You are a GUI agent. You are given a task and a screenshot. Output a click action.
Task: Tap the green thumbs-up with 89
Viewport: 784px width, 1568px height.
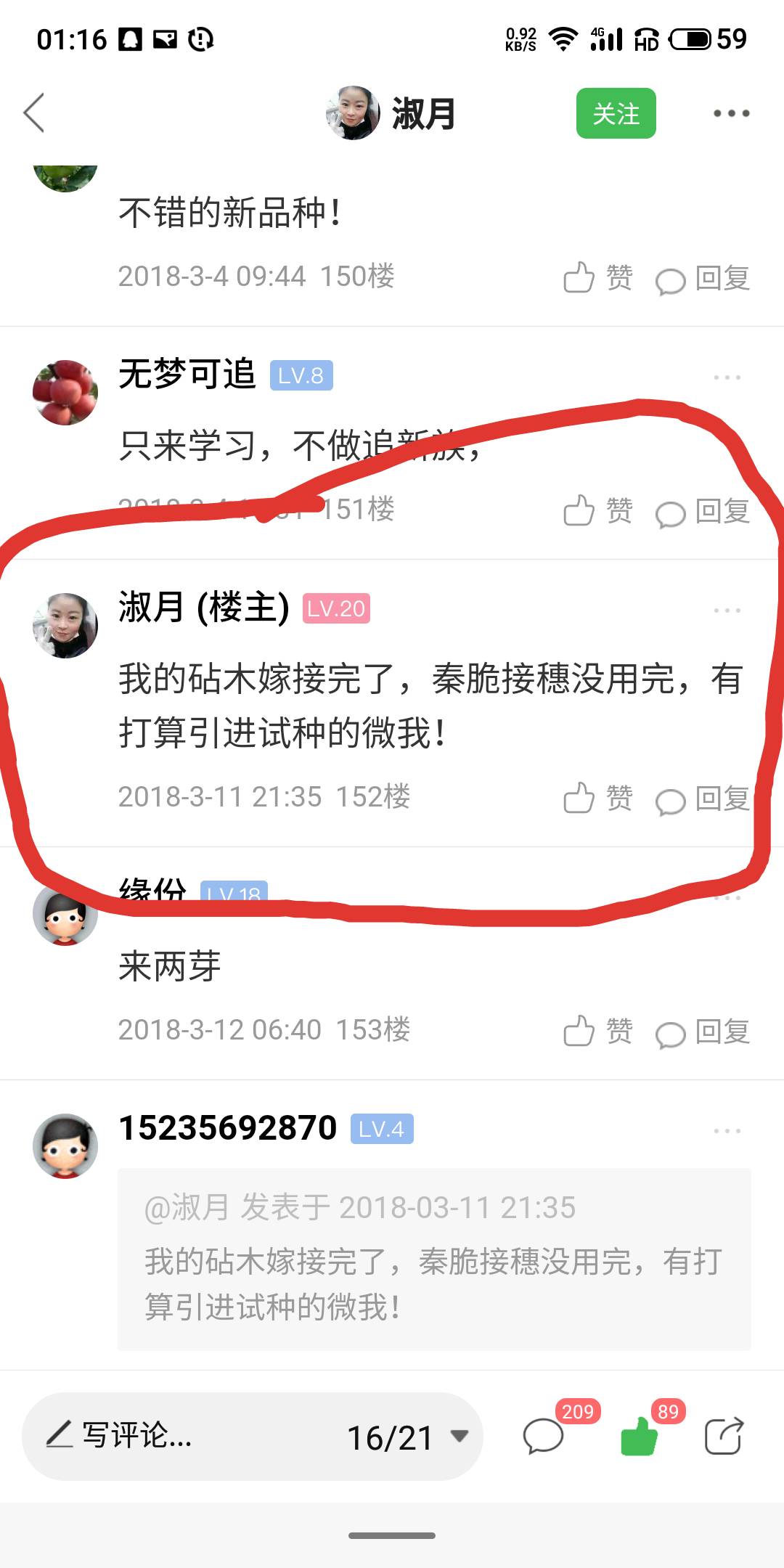click(640, 1435)
